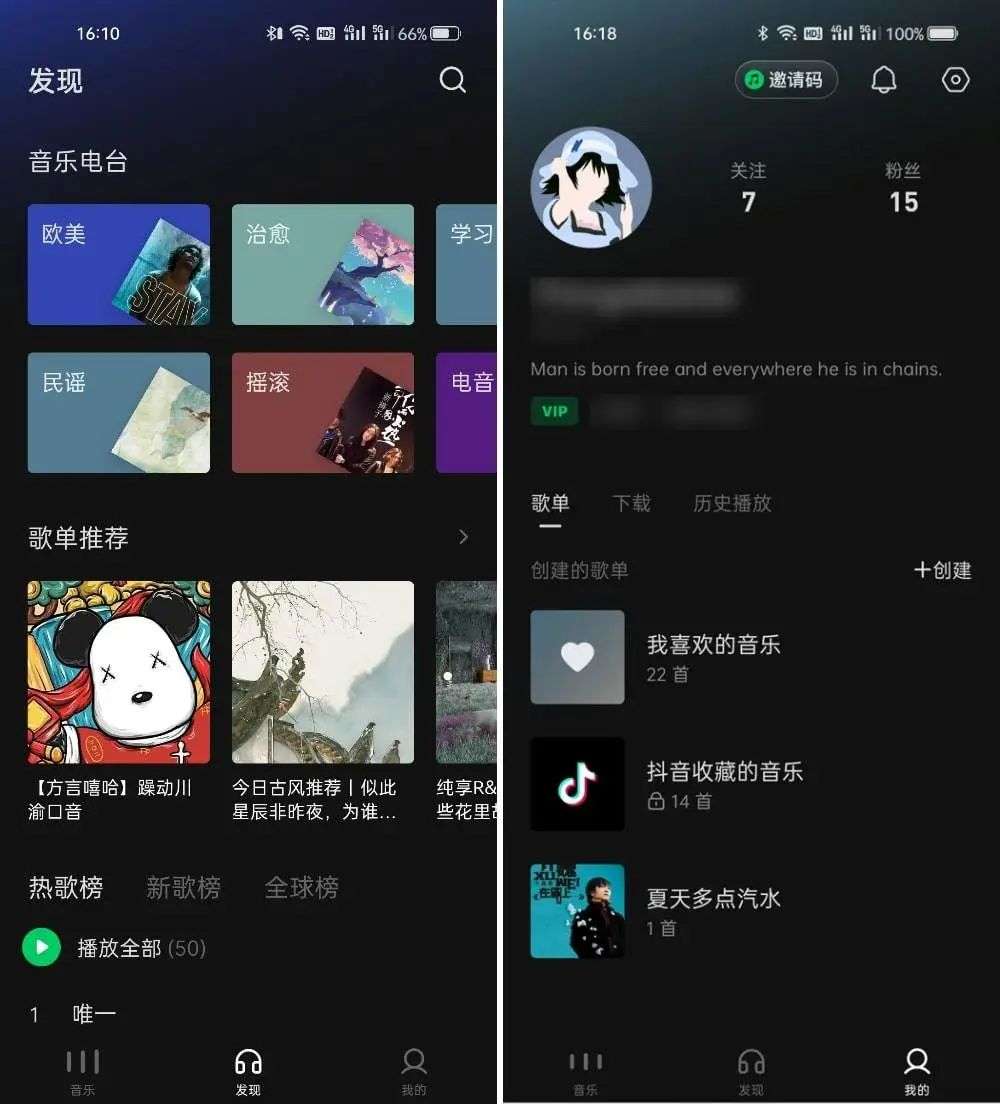Switch to the 下载 tab
The height and width of the screenshot is (1104, 1000).
pos(631,503)
